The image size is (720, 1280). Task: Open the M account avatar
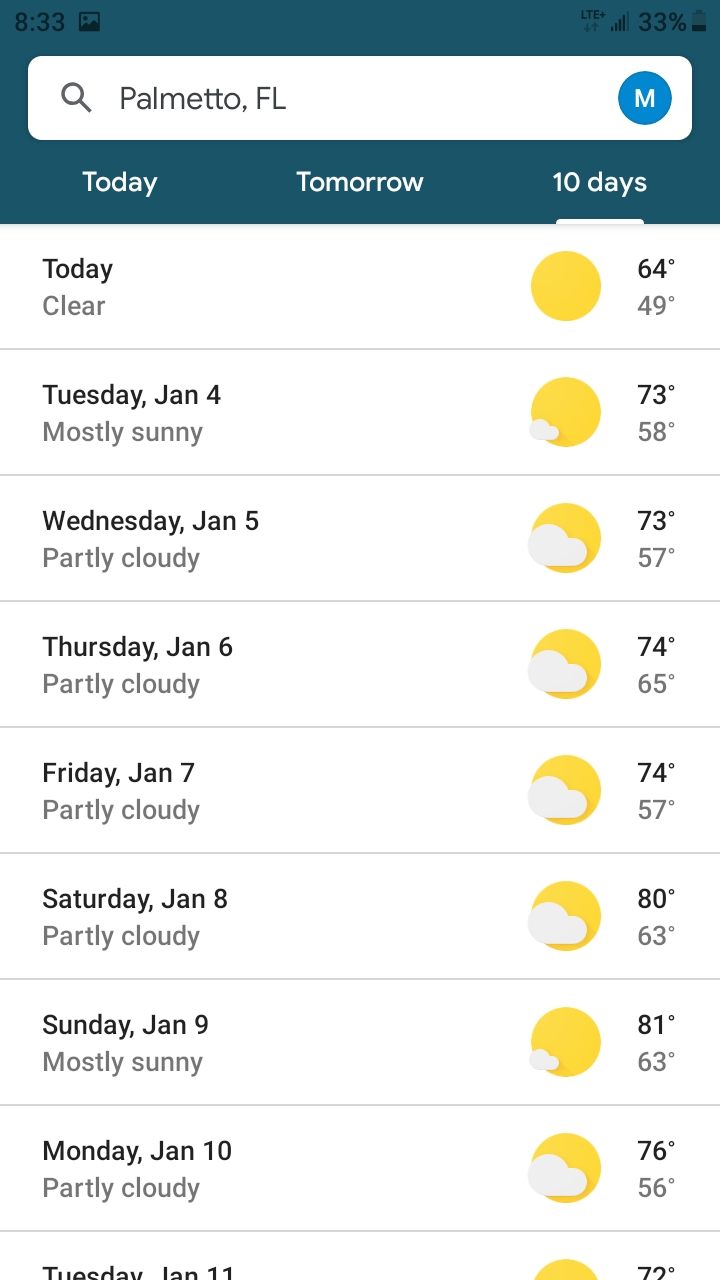(x=644, y=98)
